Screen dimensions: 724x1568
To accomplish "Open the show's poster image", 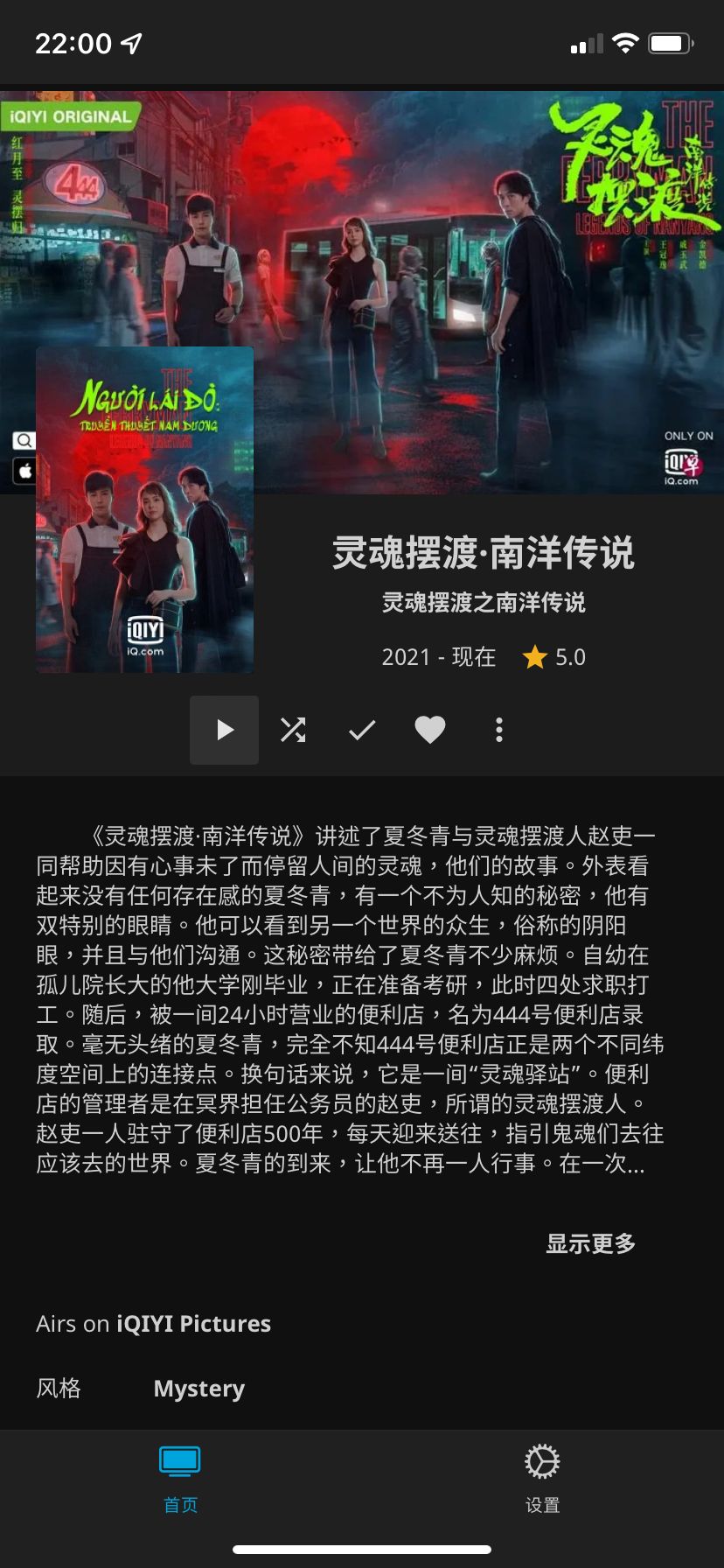I will pyautogui.click(x=145, y=510).
